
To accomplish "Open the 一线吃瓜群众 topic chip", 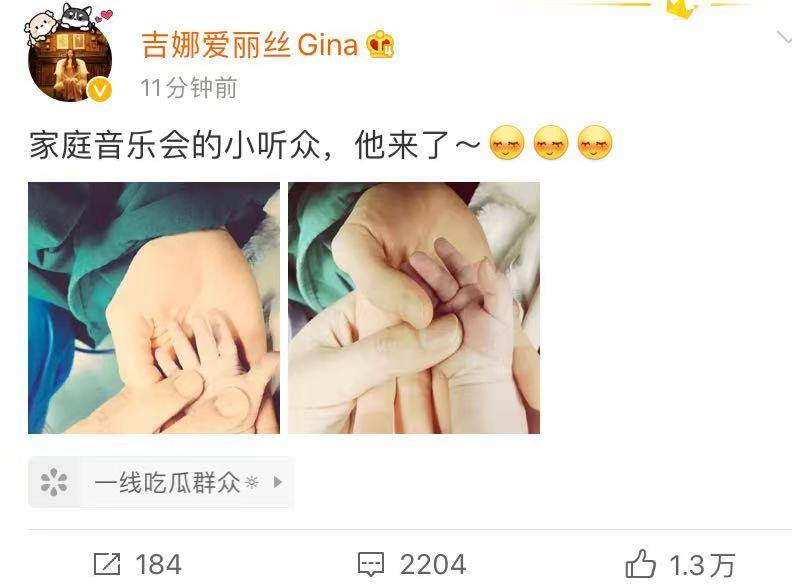I will pos(162,483).
